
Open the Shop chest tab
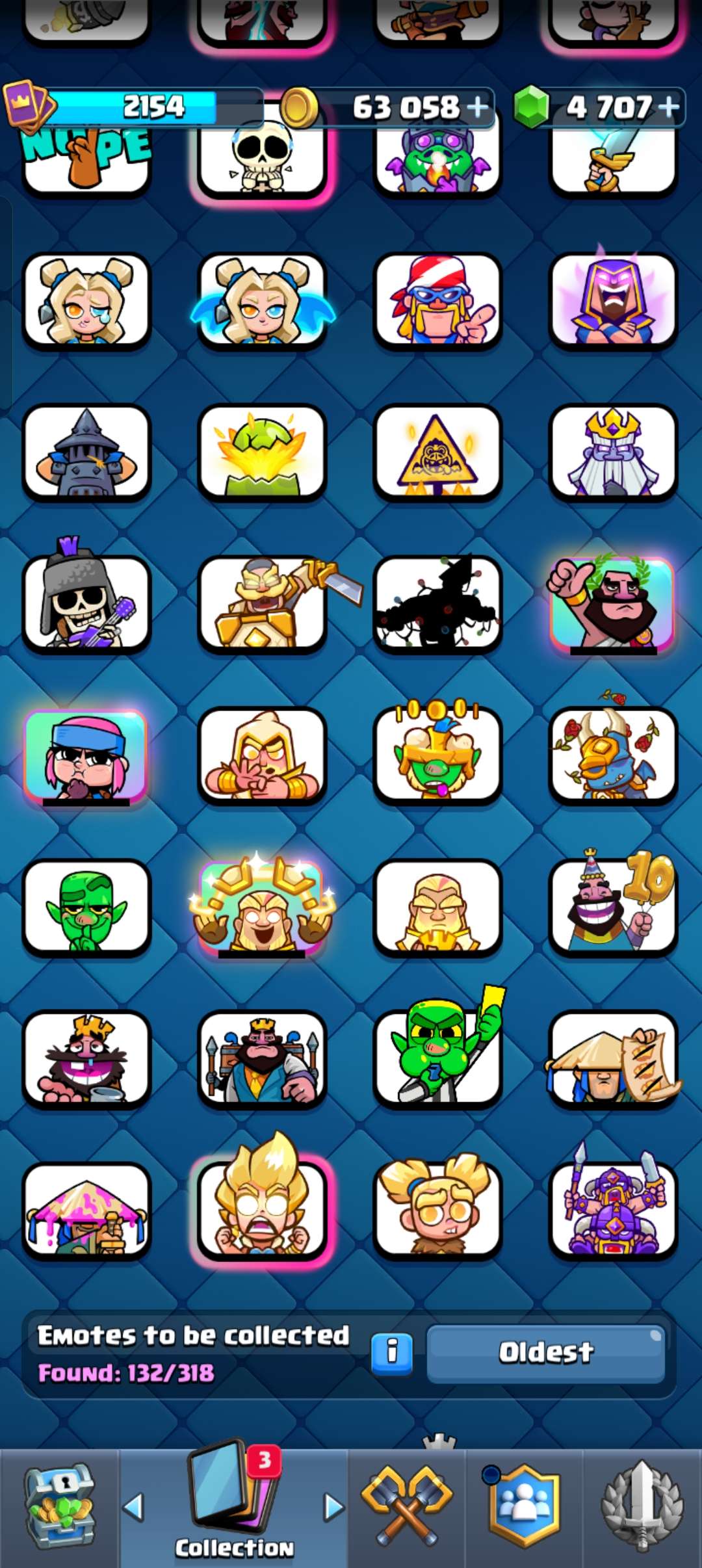[x=60, y=1508]
